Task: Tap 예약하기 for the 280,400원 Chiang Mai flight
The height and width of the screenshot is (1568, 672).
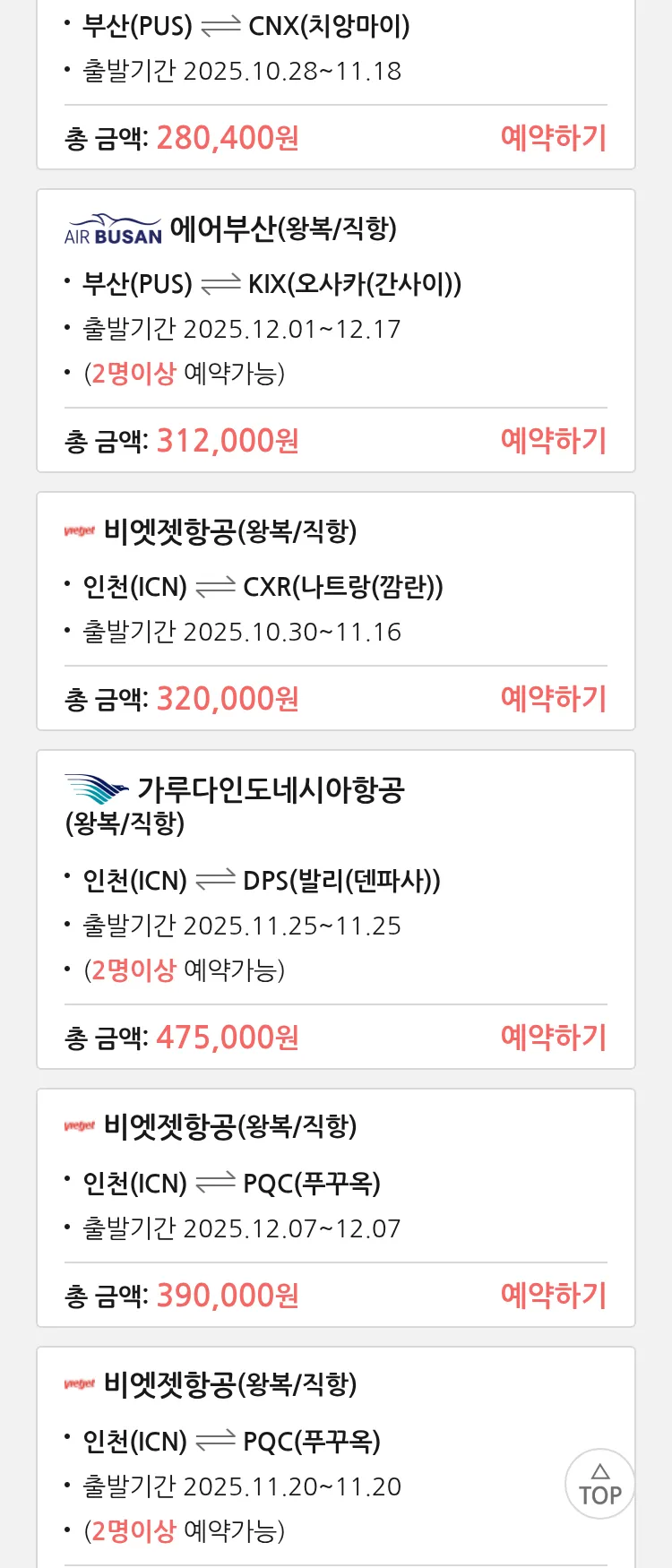Action: [553, 138]
